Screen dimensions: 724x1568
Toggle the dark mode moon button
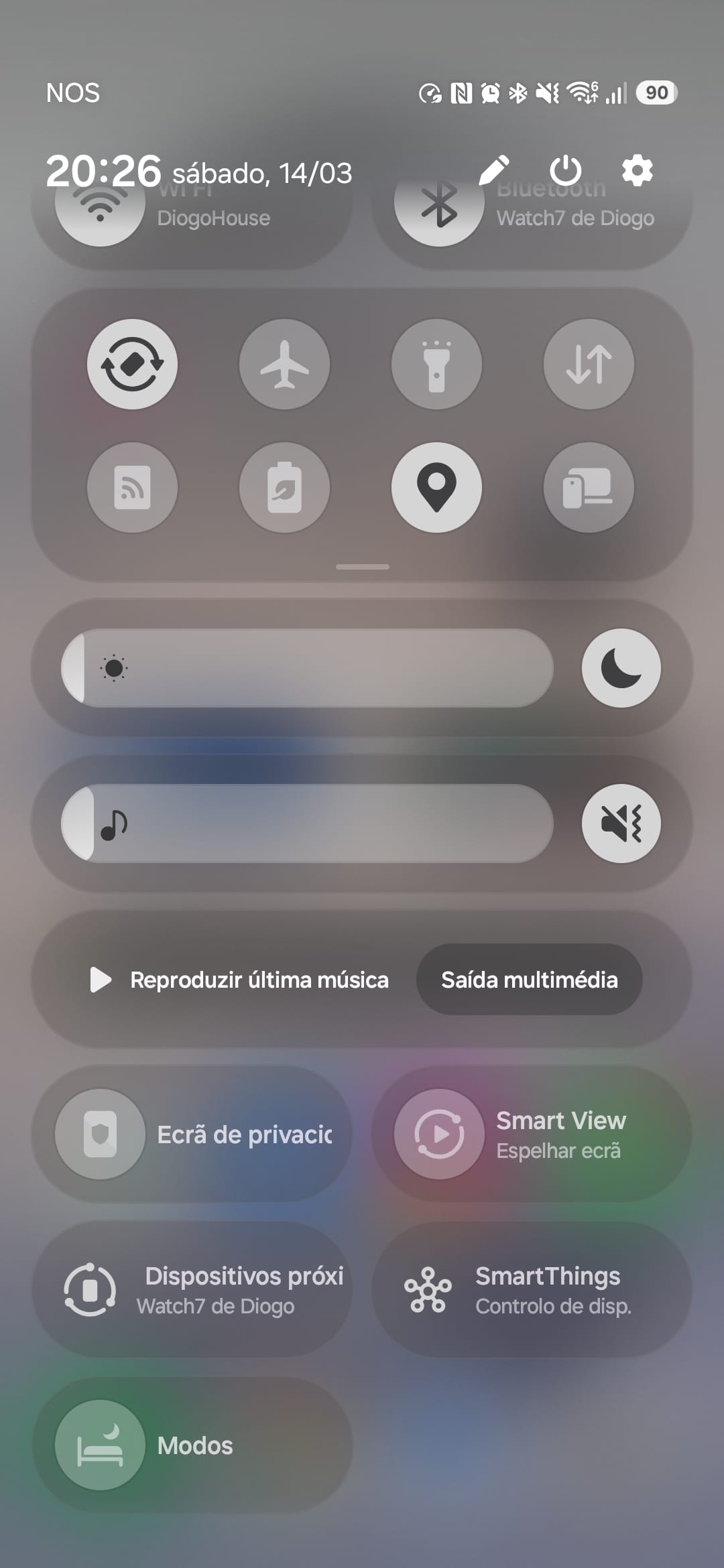click(x=621, y=668)
